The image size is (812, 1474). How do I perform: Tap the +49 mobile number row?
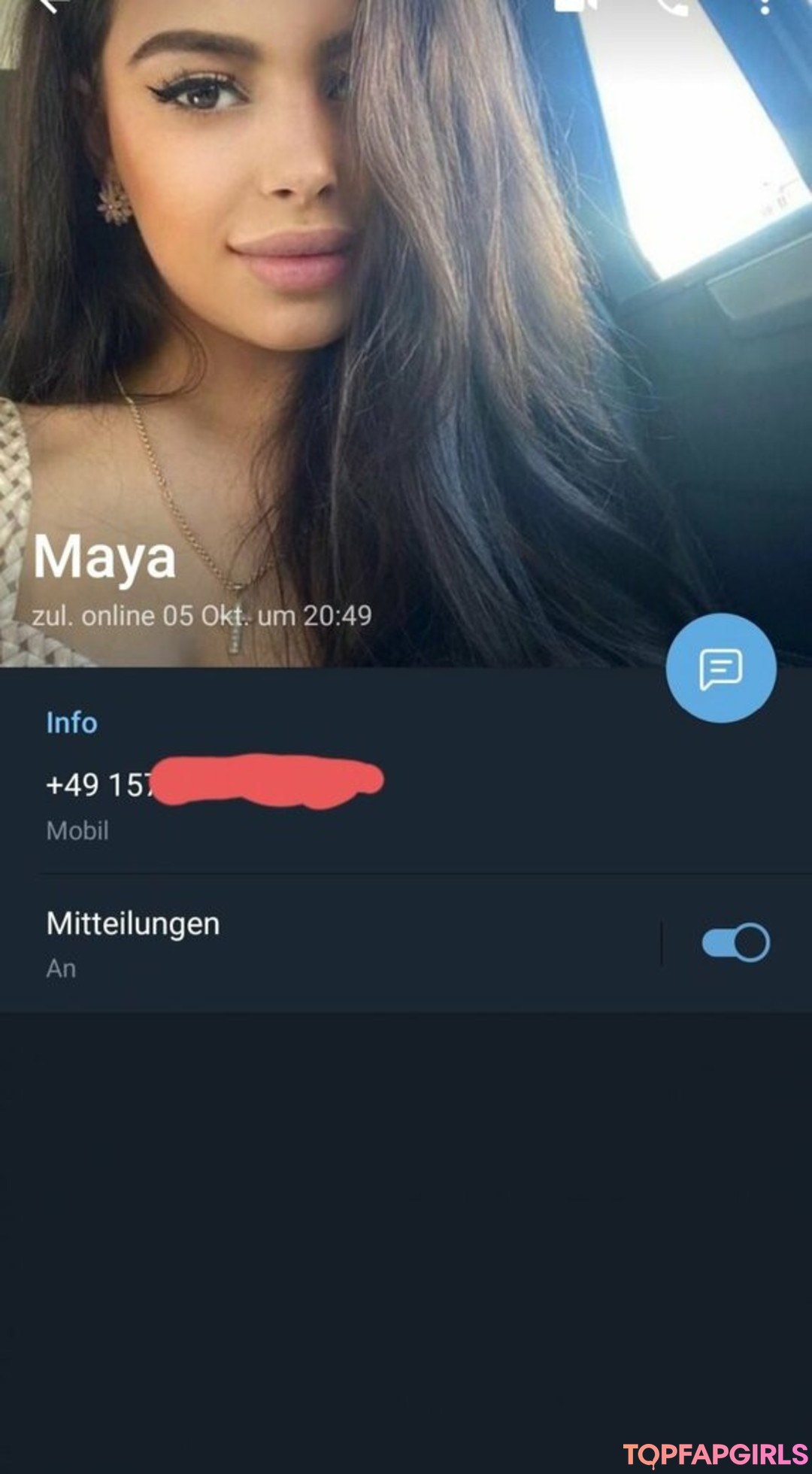[x=226, y=805]
